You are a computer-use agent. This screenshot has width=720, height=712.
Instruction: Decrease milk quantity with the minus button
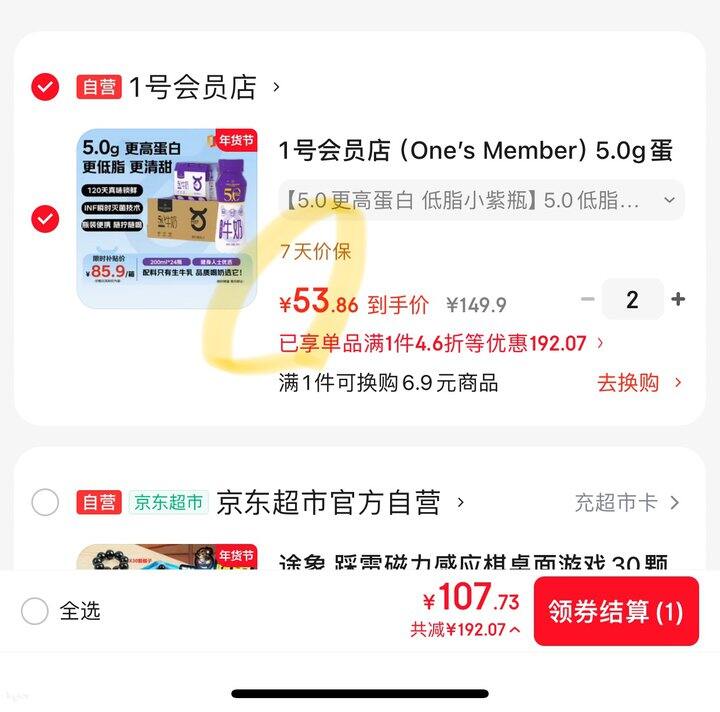pos(588,299)
